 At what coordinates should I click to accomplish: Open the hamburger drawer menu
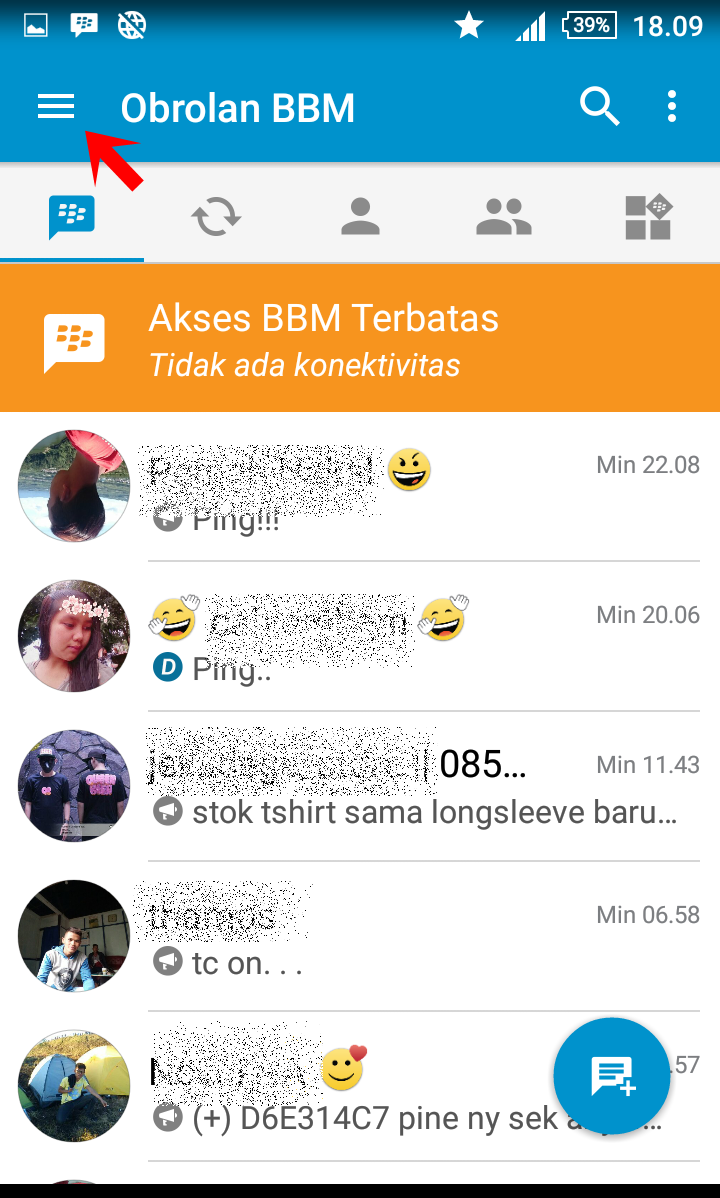click(x=56, y=107)
